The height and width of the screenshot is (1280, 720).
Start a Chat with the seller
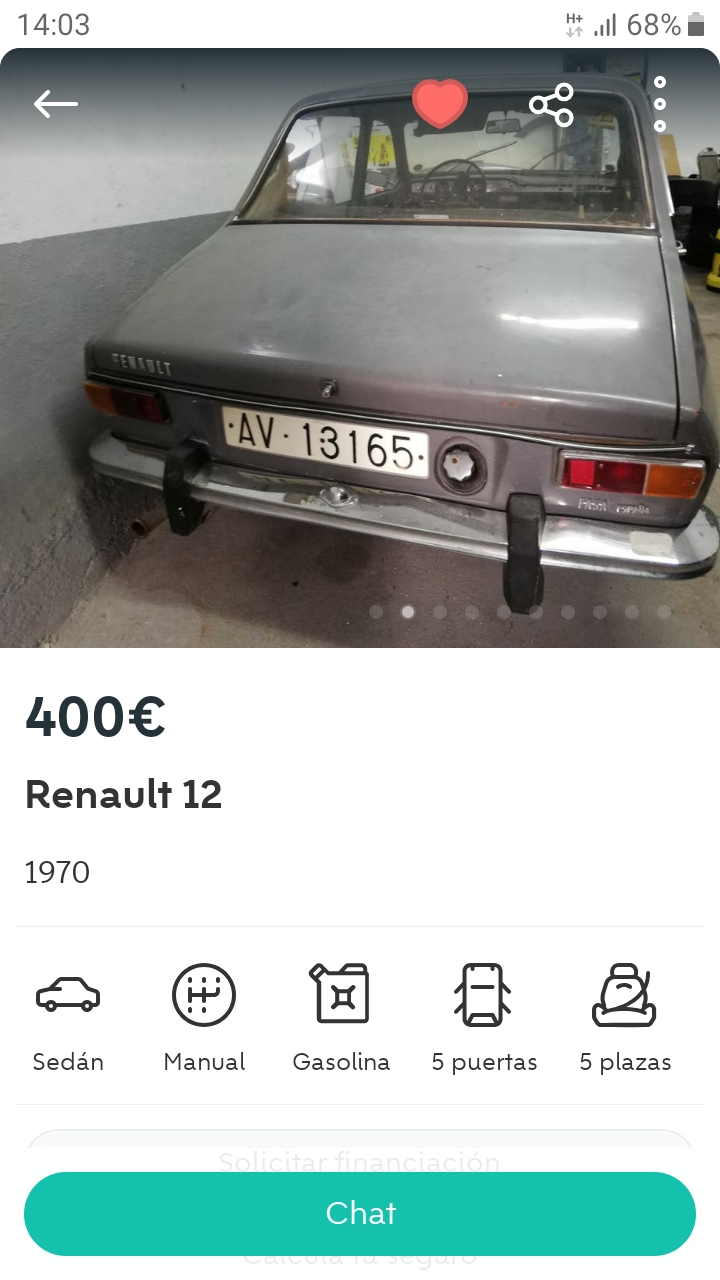coord(360,1213)
